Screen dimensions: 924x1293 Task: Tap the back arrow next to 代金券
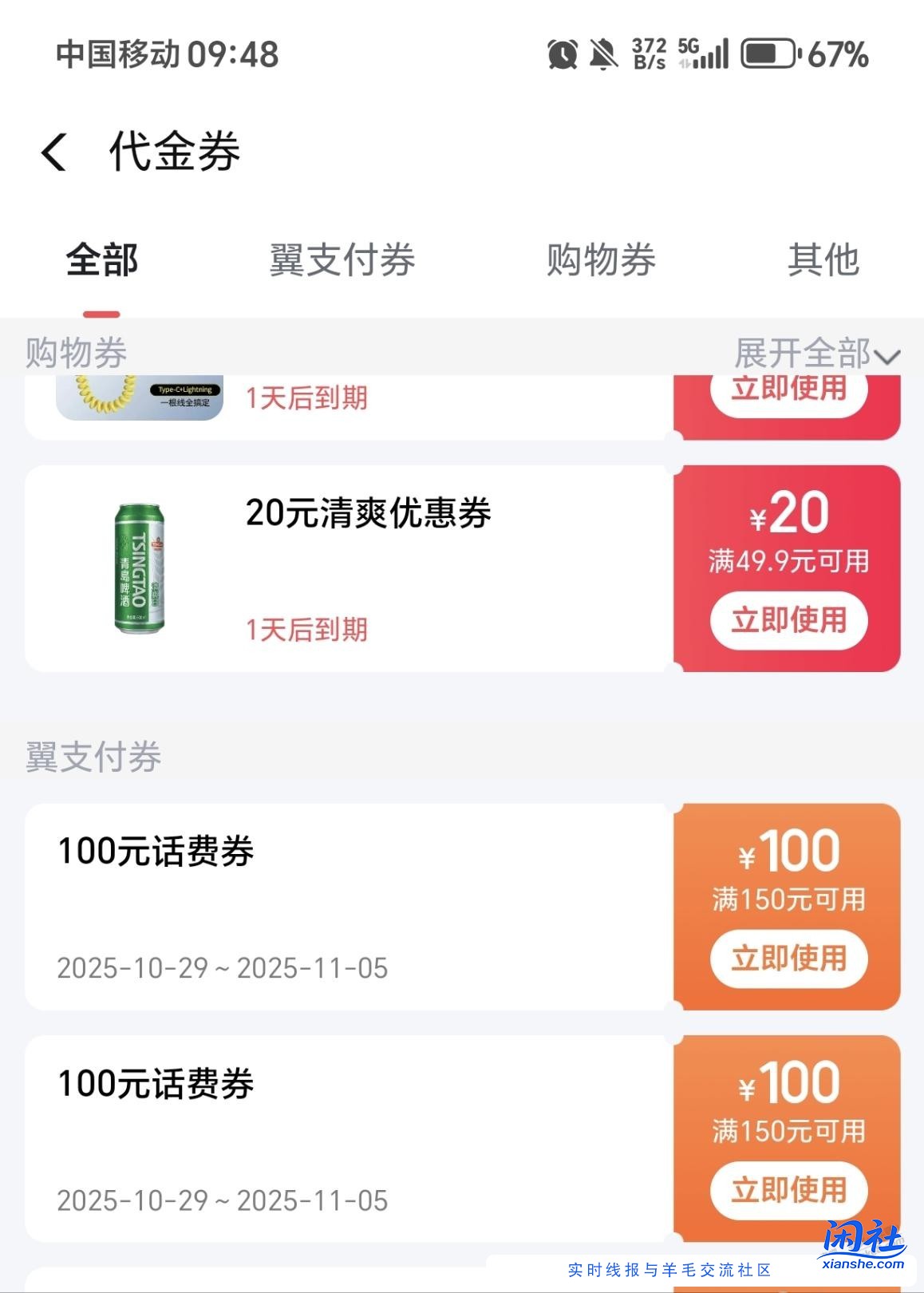54,153
